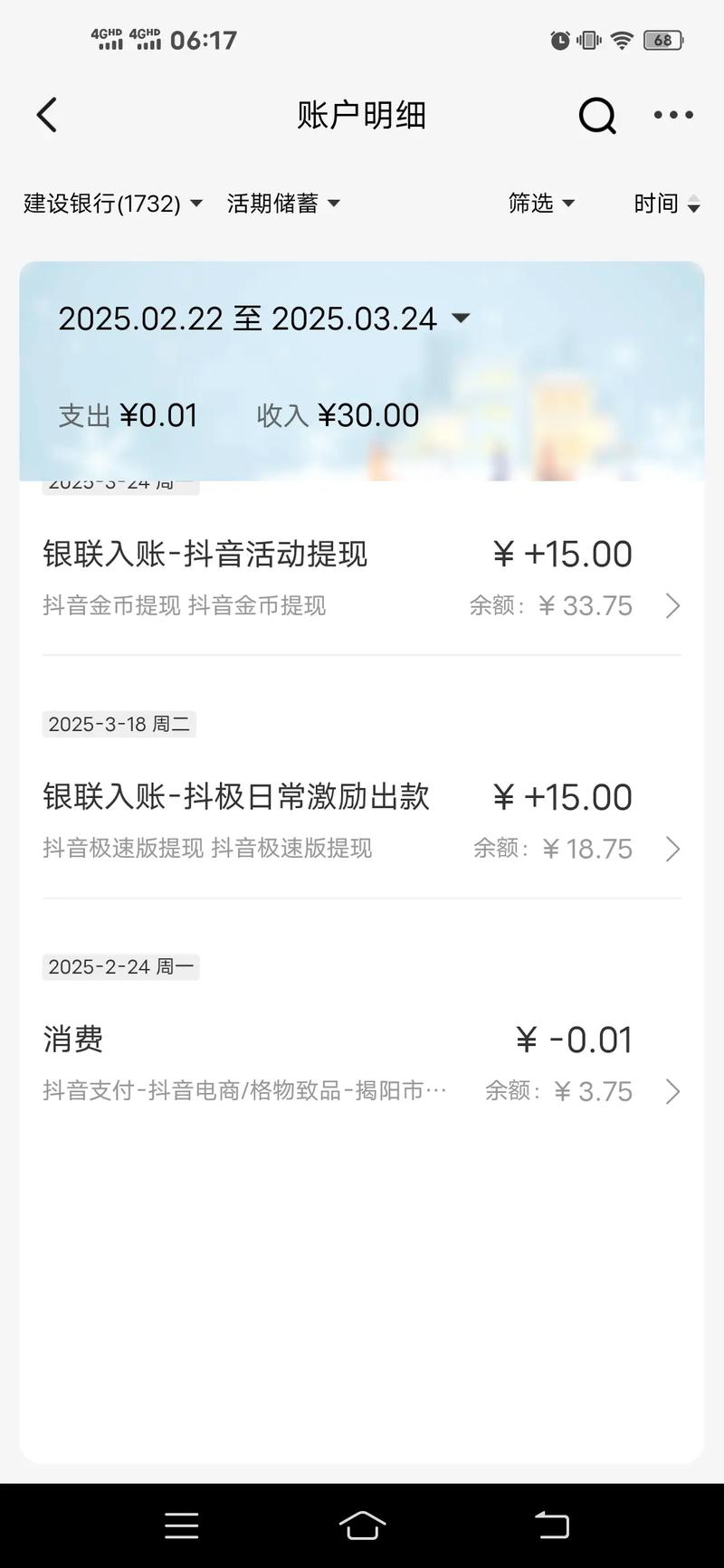Open the search icon
The image size is (724, 1568).
[596, 115]
